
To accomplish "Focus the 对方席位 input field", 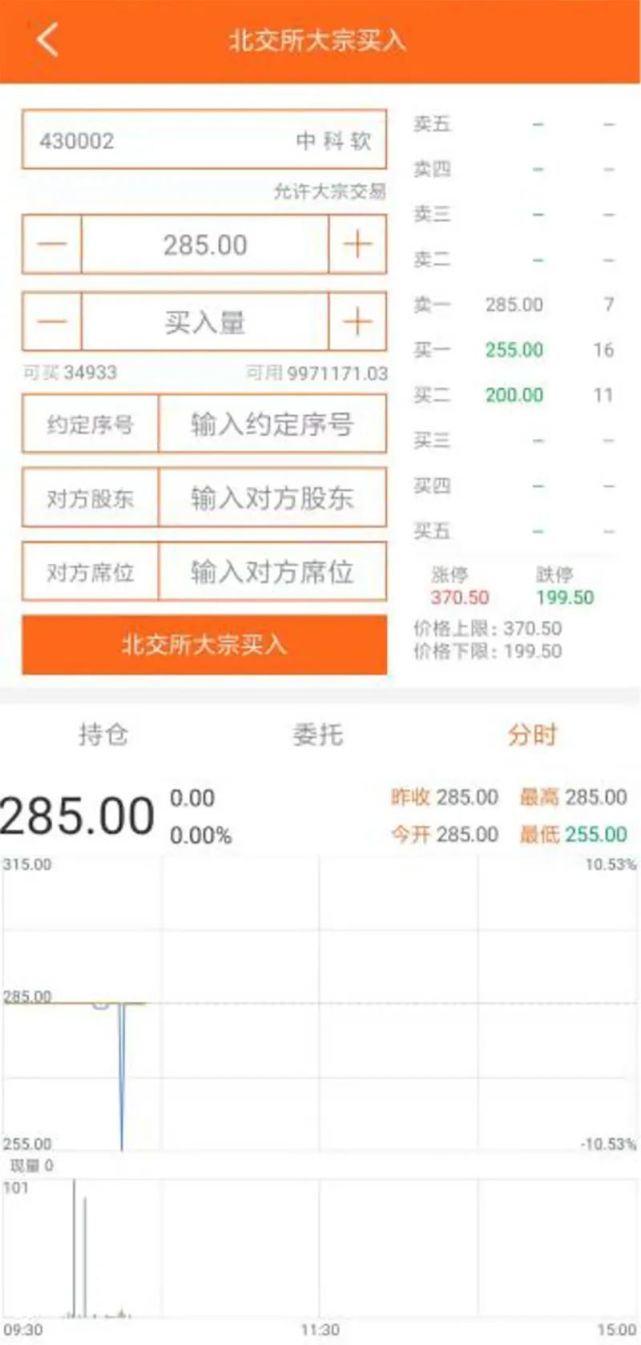I will [272, 572].
